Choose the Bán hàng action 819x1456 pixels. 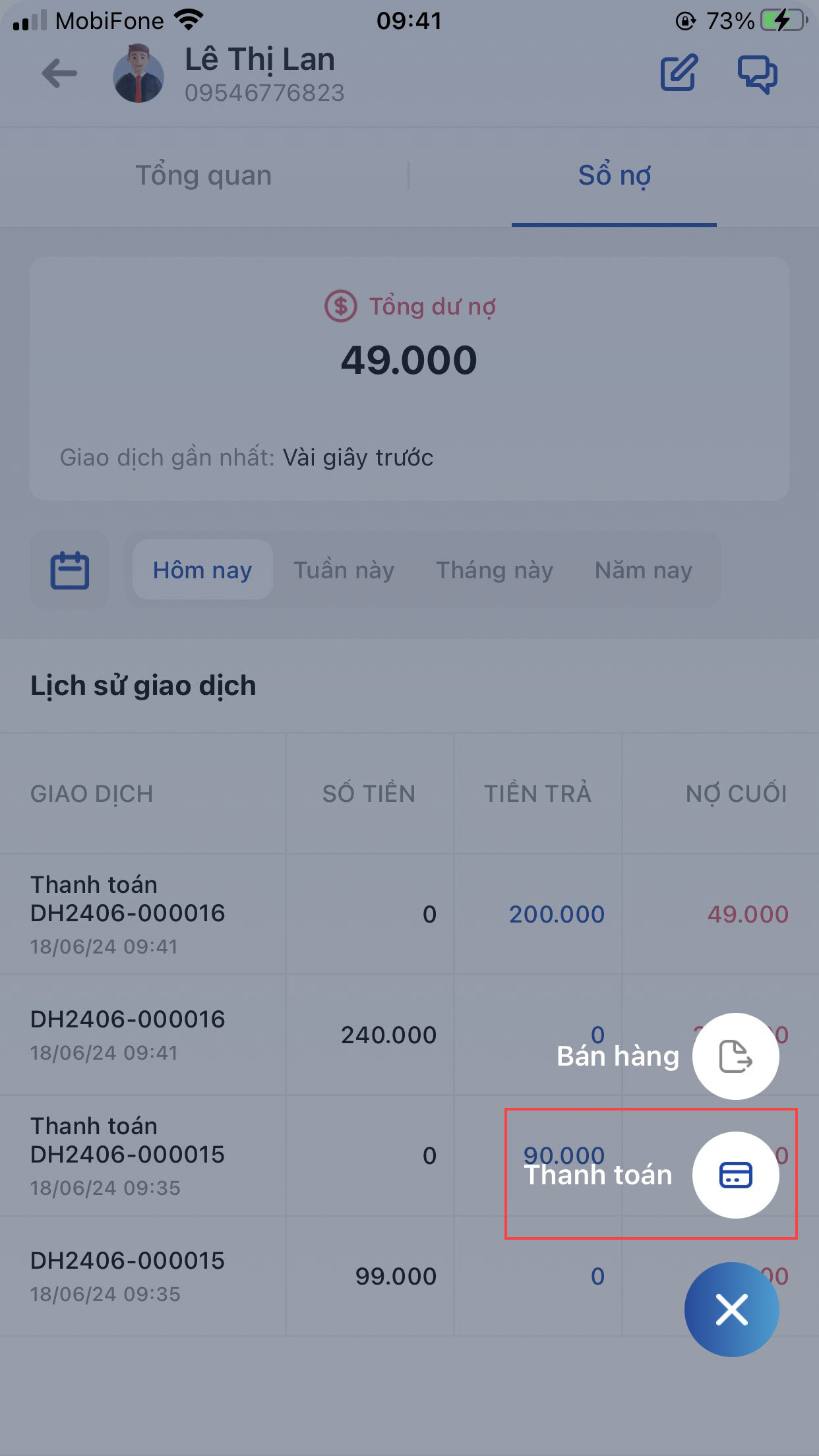pyautogui.click(x=735, y=1056)
